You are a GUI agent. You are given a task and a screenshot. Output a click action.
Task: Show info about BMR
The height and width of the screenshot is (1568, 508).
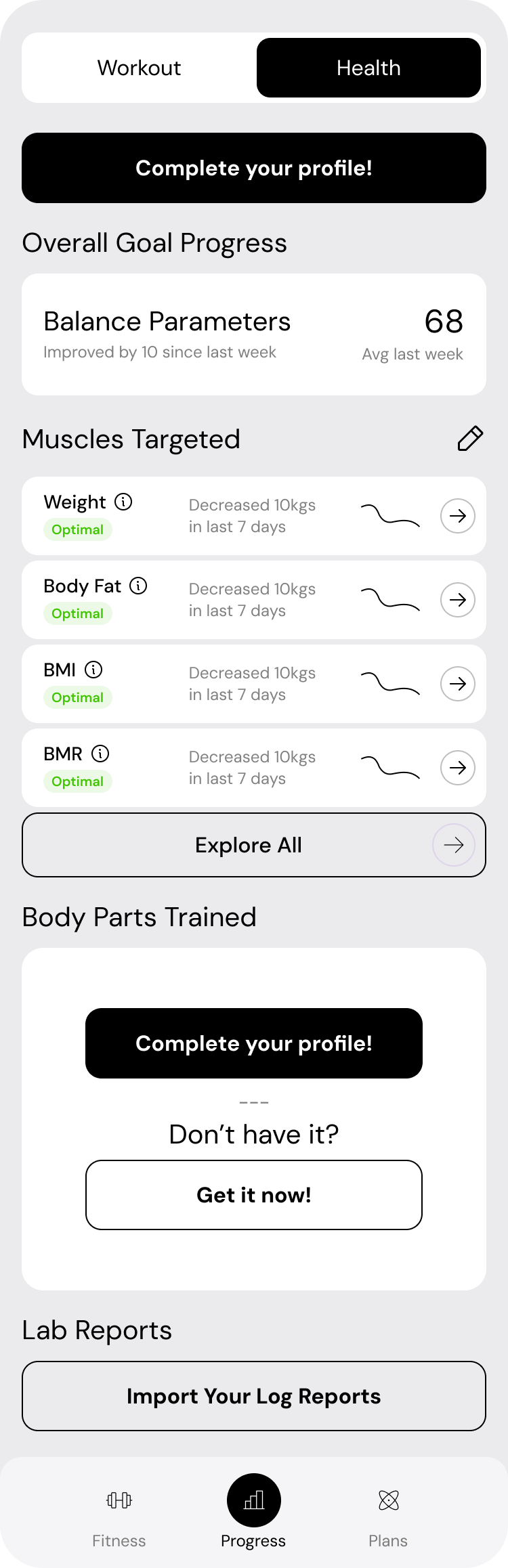100,754
